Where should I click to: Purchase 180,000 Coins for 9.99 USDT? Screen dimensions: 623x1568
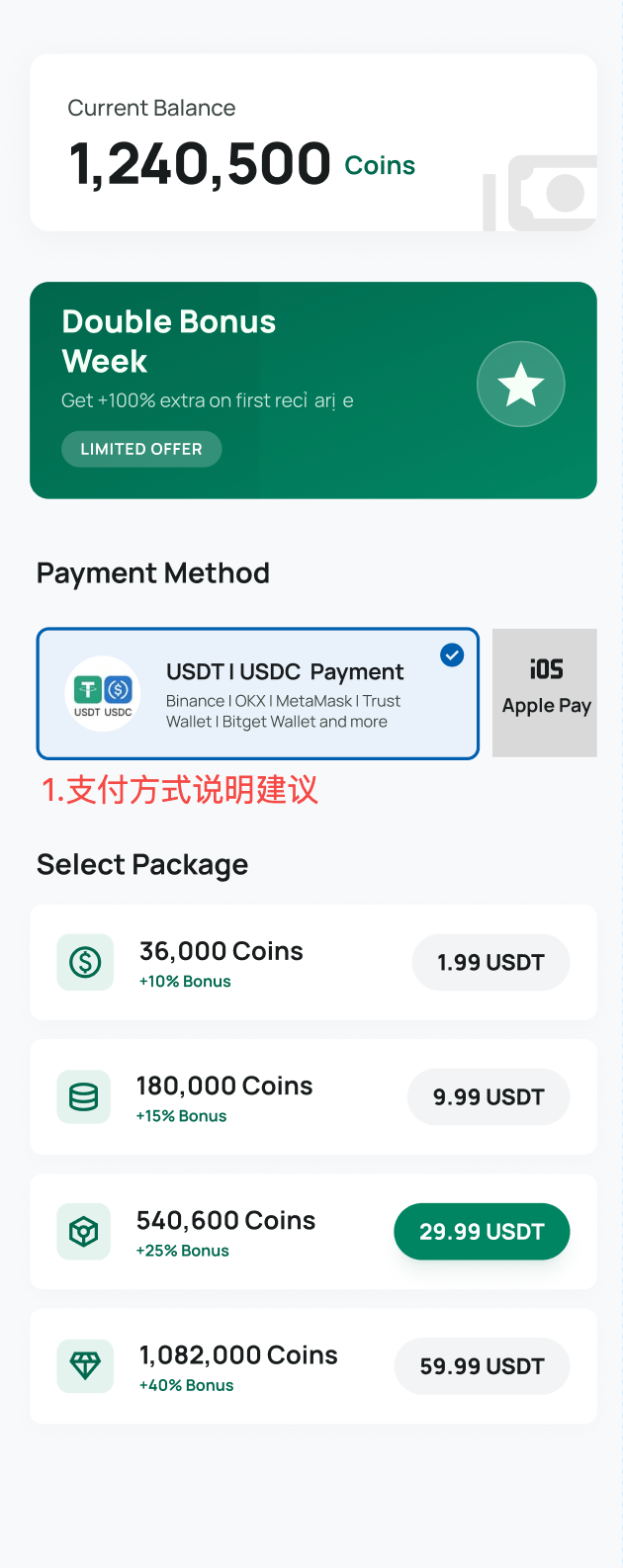coord(489,1097)
